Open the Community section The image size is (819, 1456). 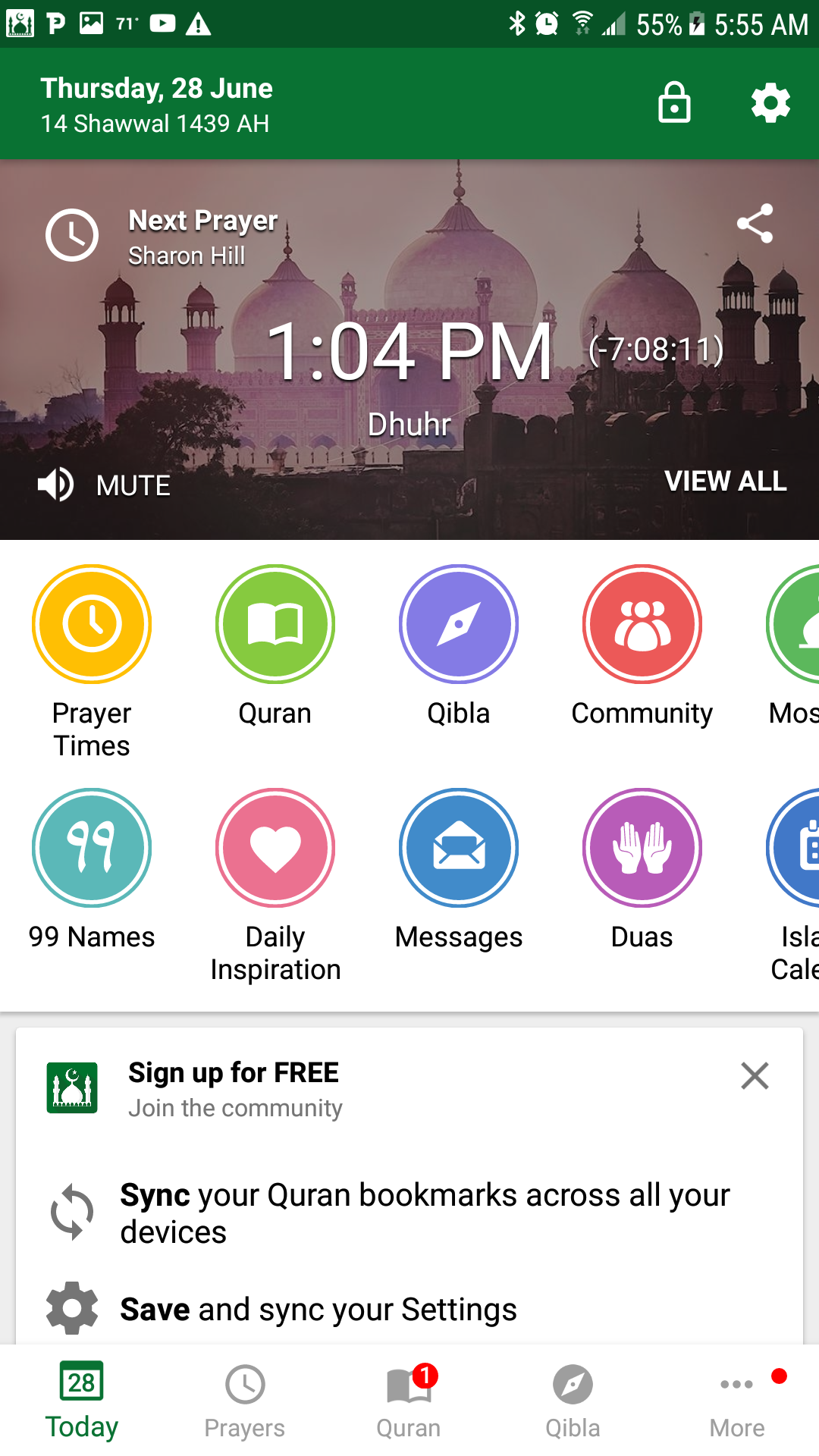pos(642,624)
